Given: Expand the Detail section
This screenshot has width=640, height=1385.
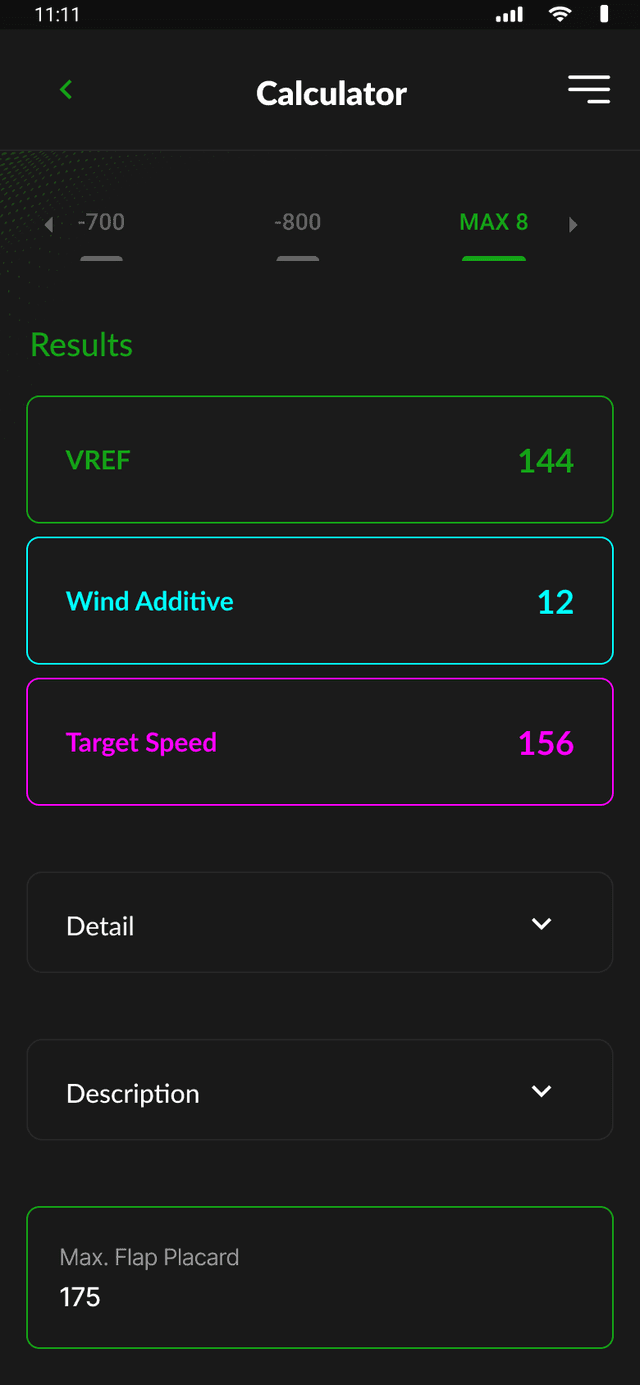Looking at the screenshot, I should pos(319,923).
